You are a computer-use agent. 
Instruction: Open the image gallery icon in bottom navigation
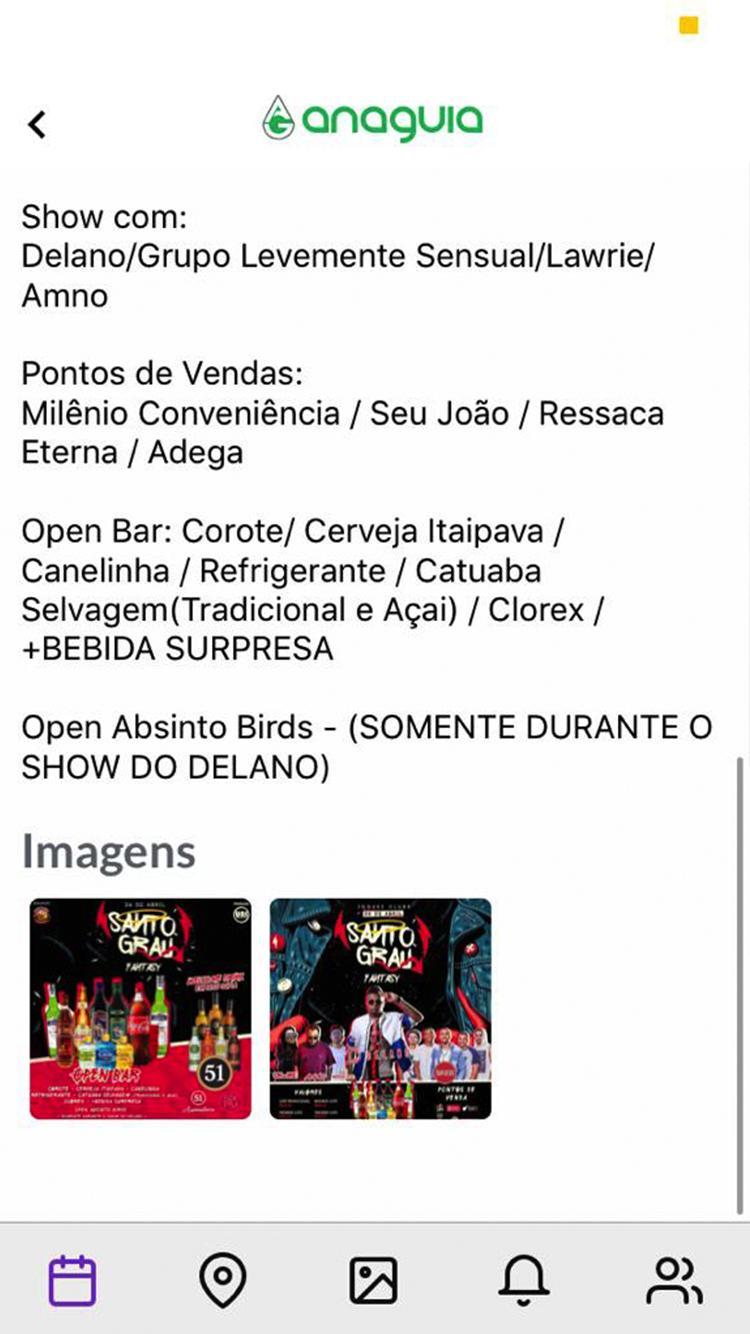coord(375,1277)
